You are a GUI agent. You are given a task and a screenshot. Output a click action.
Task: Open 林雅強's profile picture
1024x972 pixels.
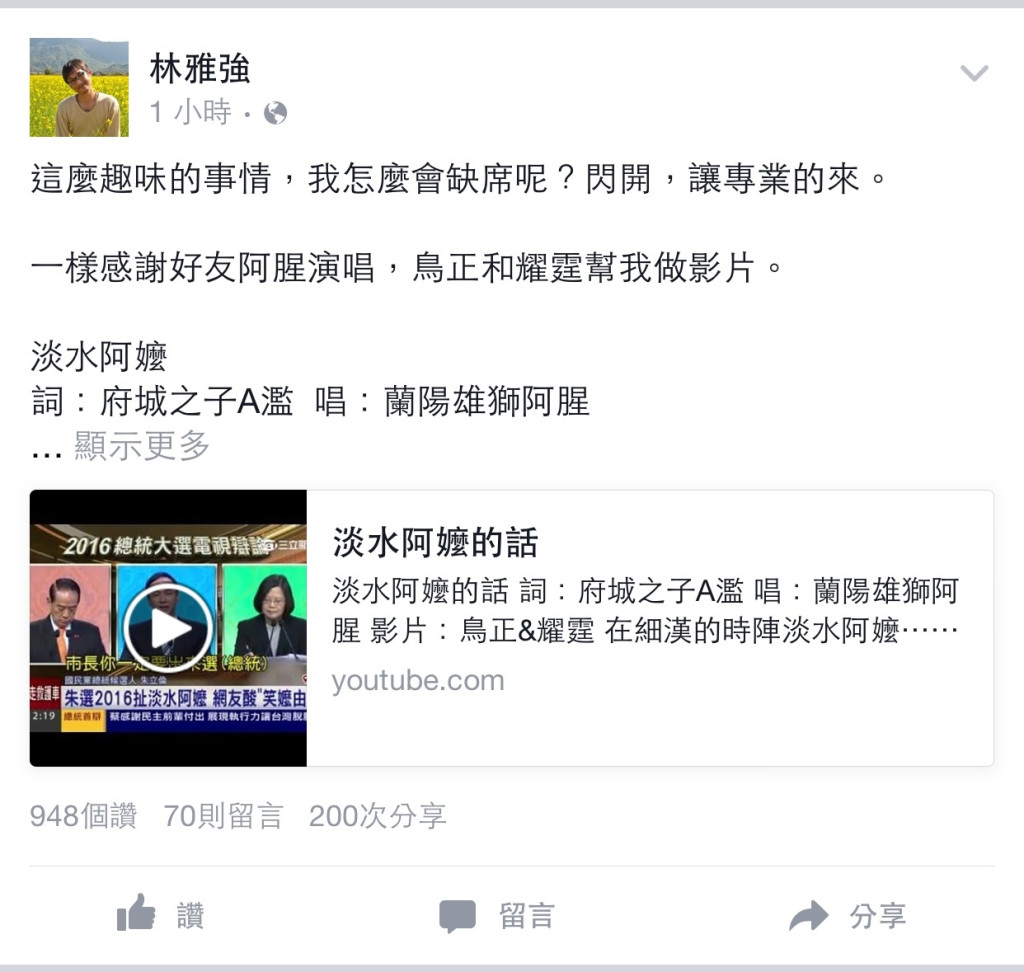[79, 87]
